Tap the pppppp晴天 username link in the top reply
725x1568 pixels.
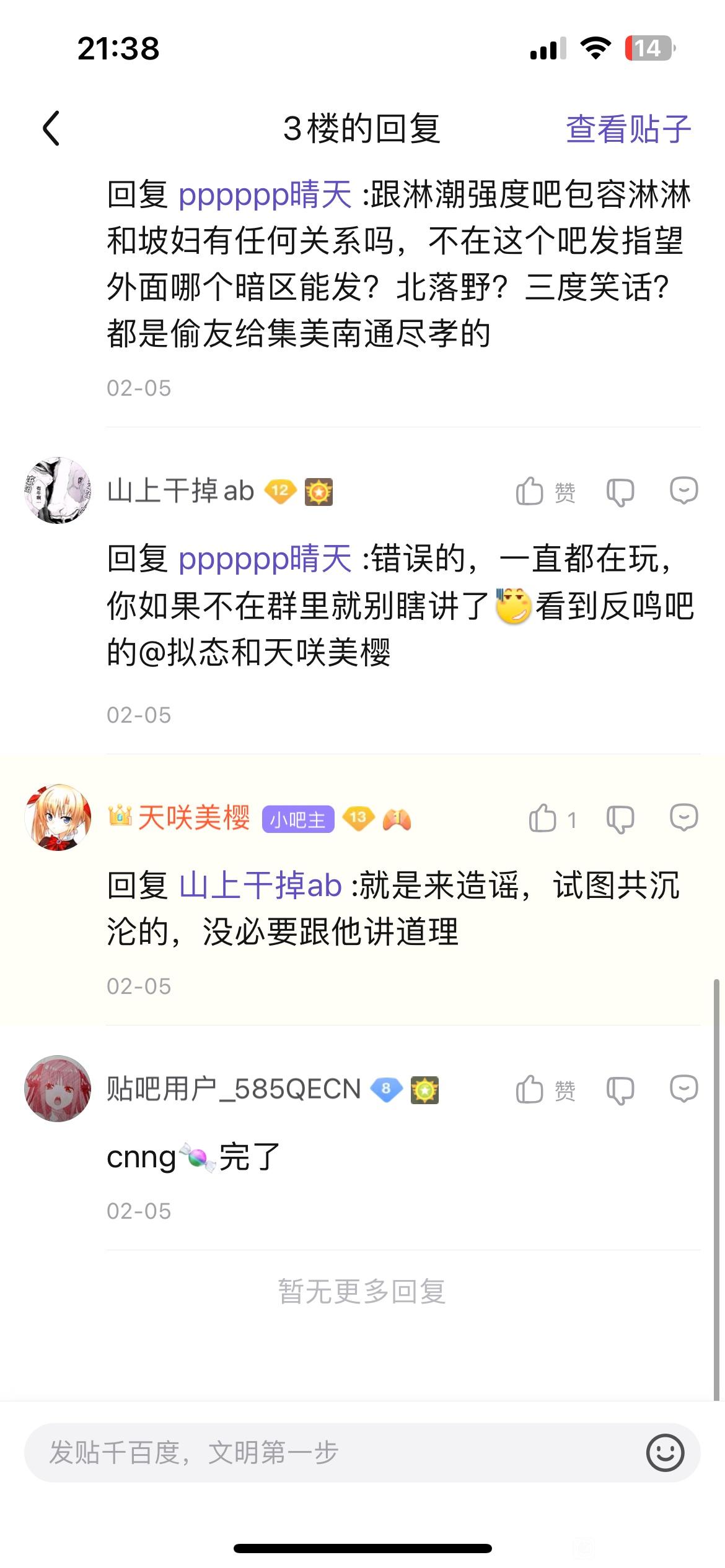point(265,194)
